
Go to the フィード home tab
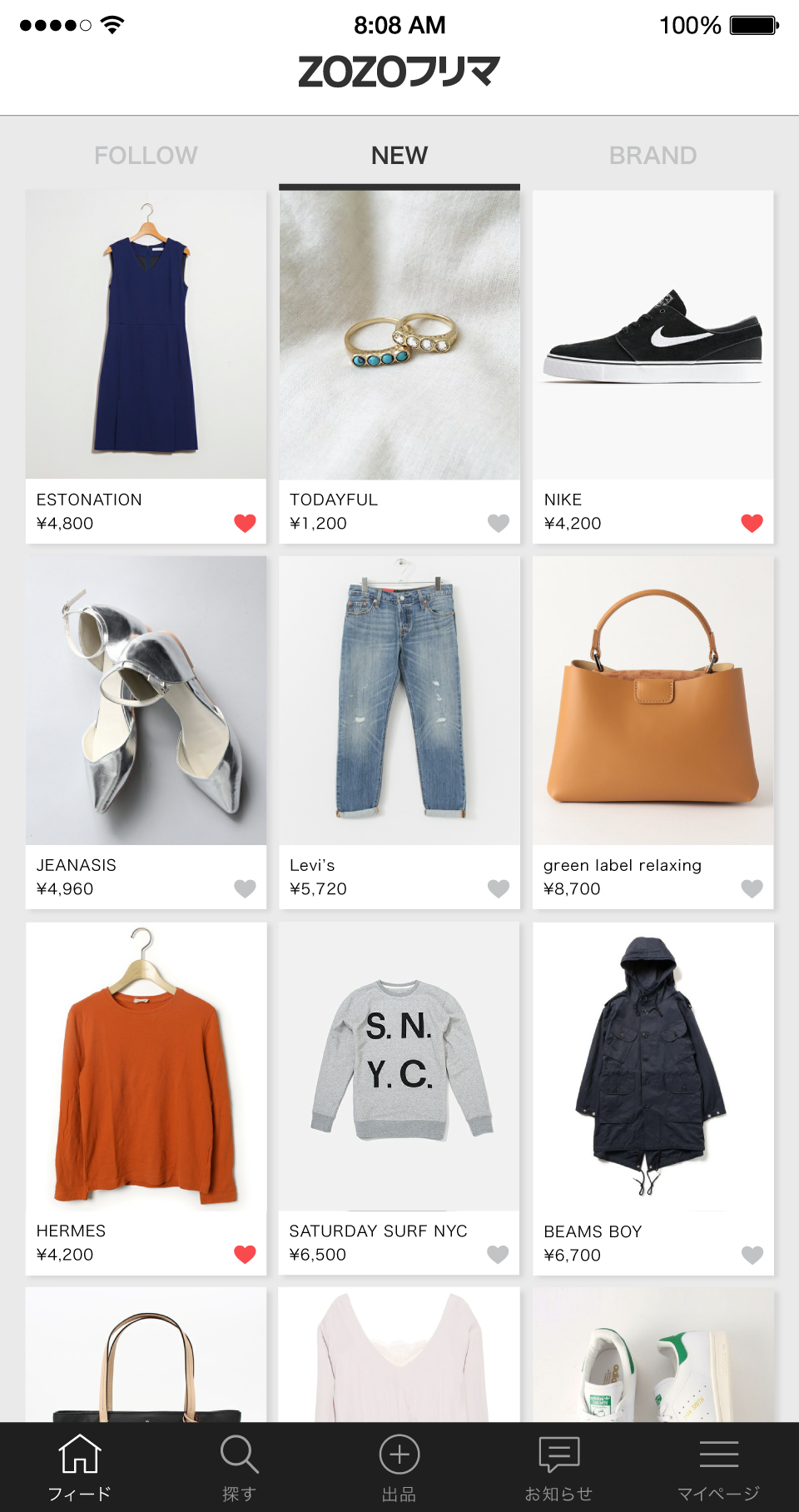[x=80, y=1467]
